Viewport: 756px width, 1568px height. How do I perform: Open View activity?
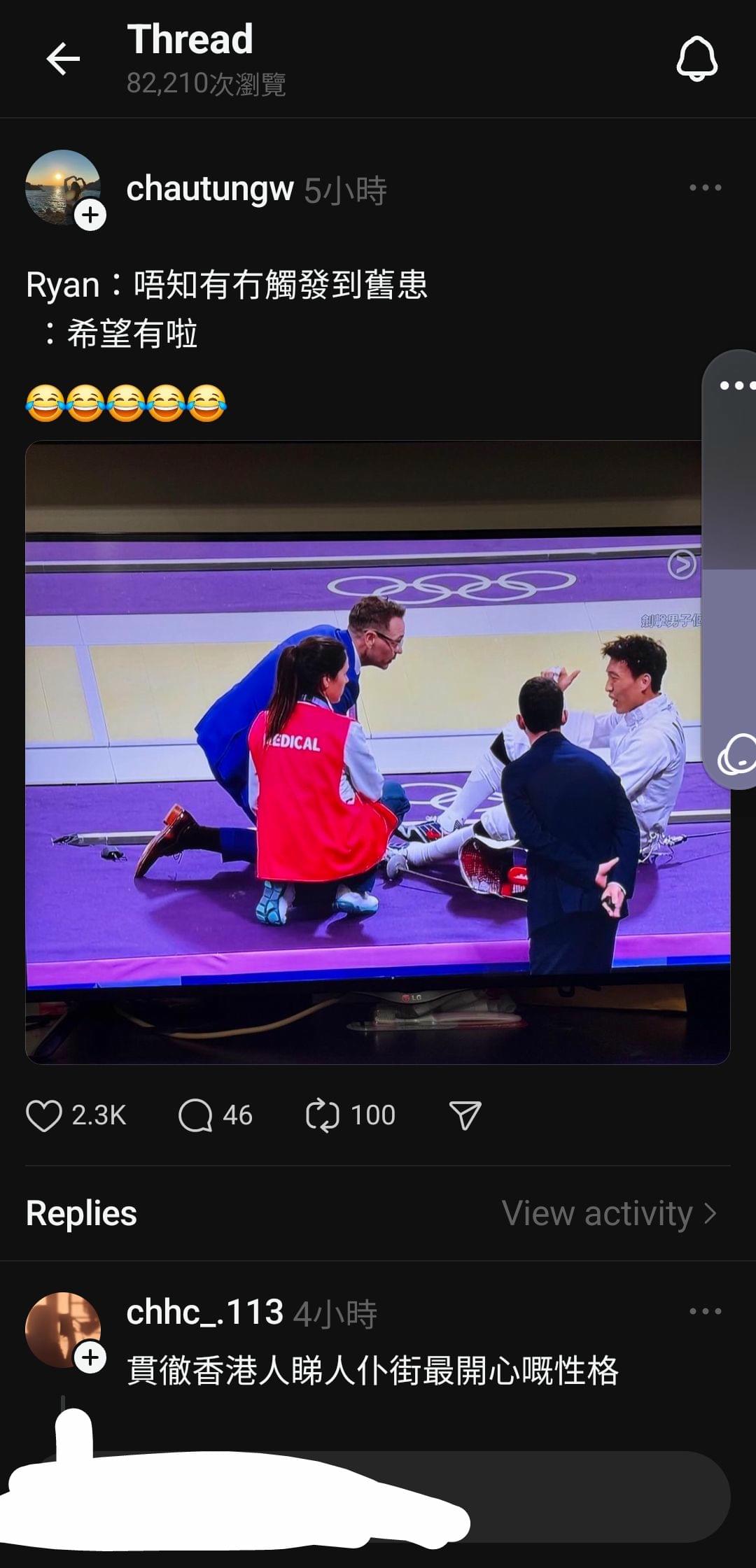609,1213
